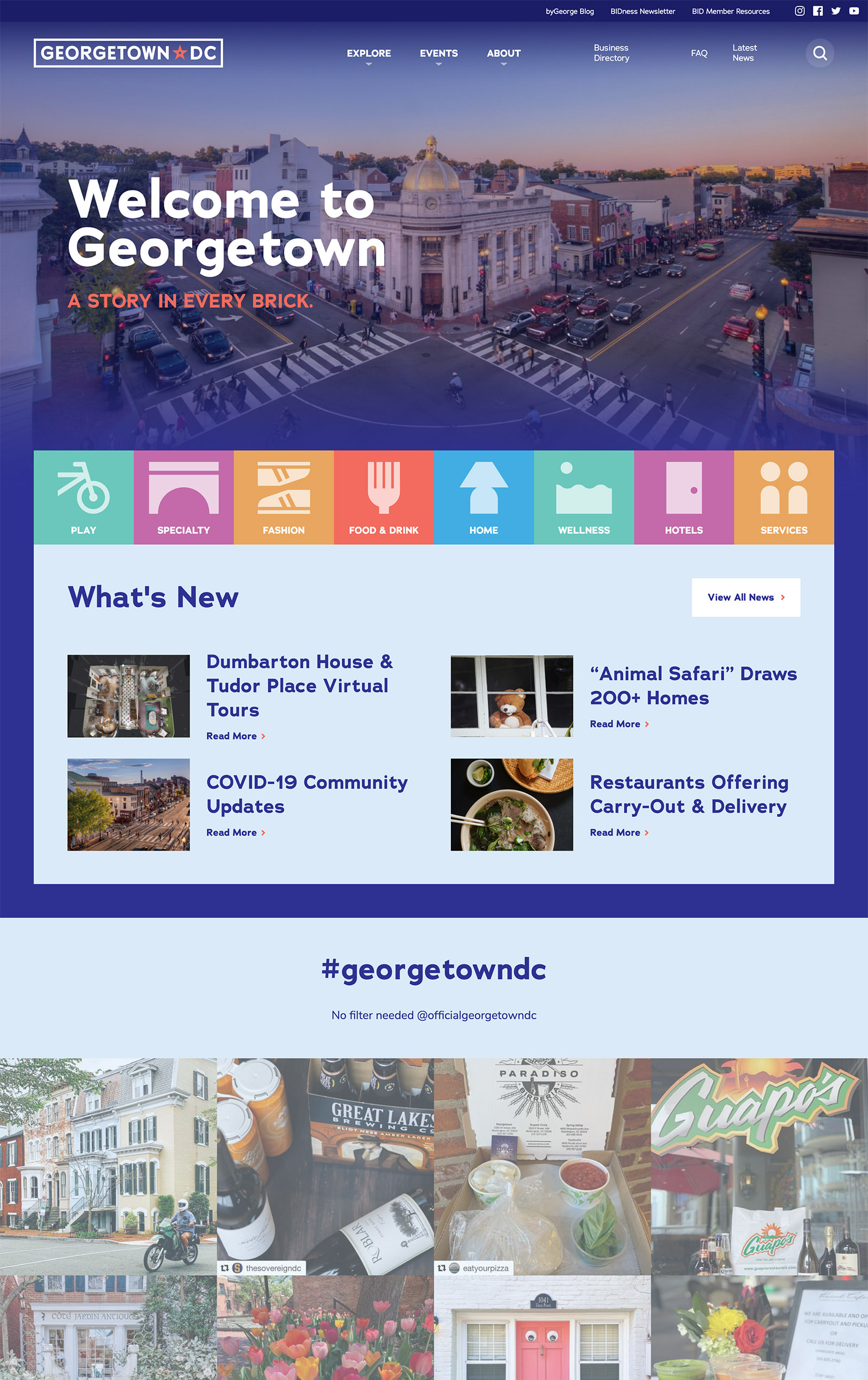Select the Food & Drink category tile

pyautogui.click(x=384, y=497)
